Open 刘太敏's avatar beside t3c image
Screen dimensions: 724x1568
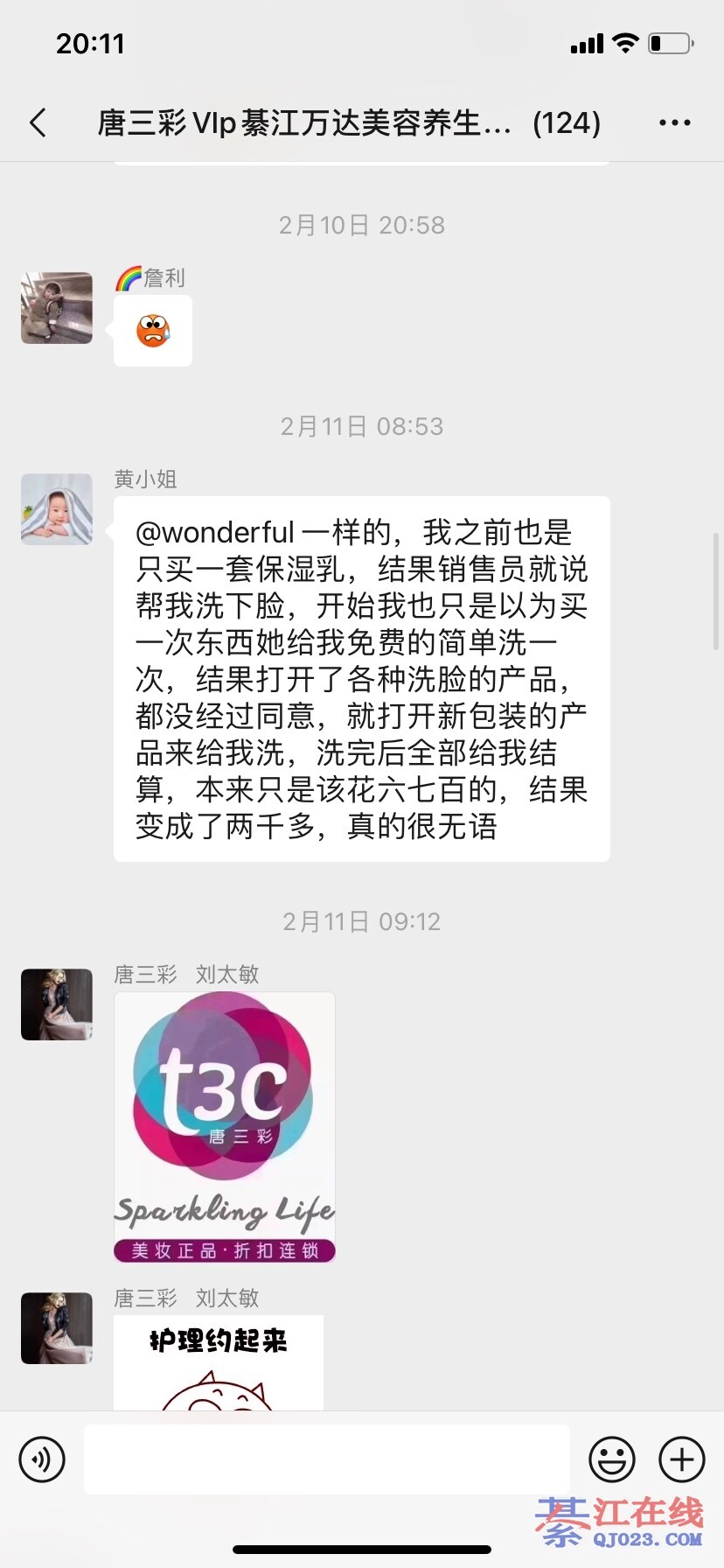click(x=57, y=1004)
